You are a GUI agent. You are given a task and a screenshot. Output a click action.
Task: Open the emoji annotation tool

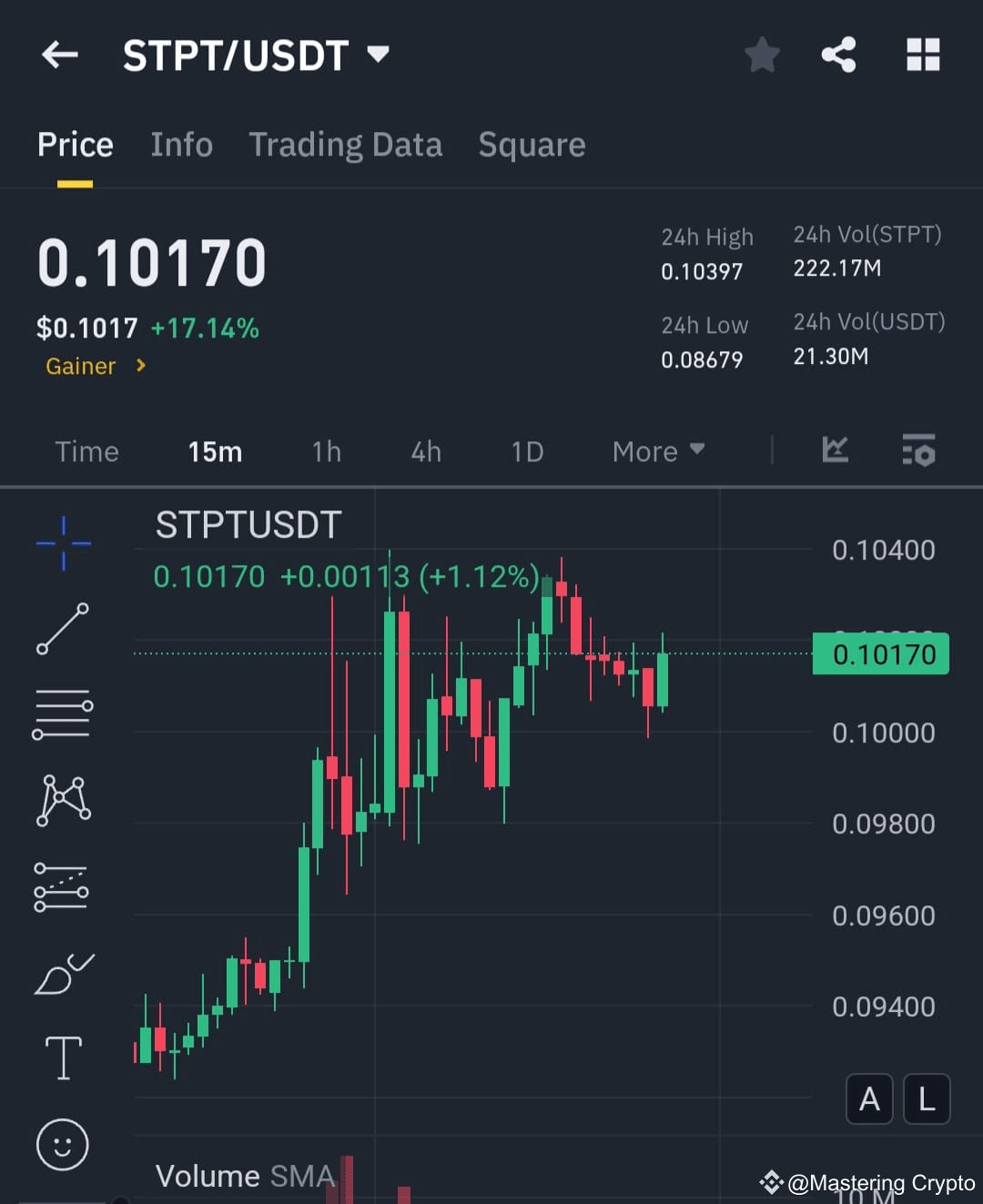(63, 1145)
